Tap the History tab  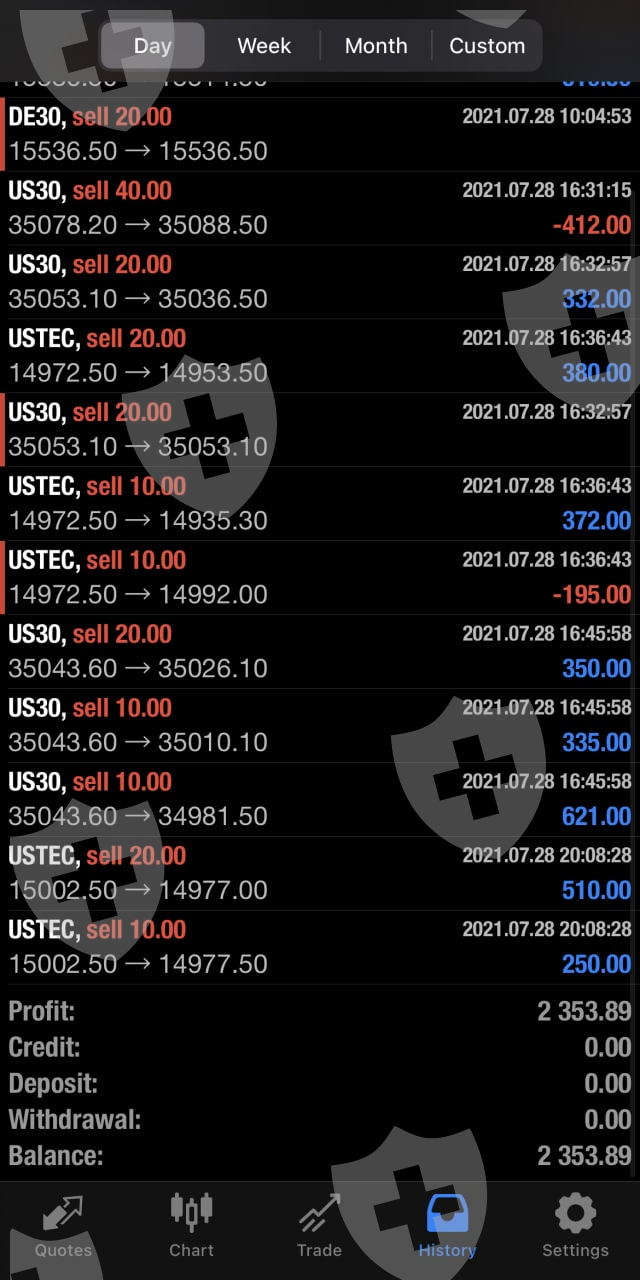click(x=447, y=1227)
